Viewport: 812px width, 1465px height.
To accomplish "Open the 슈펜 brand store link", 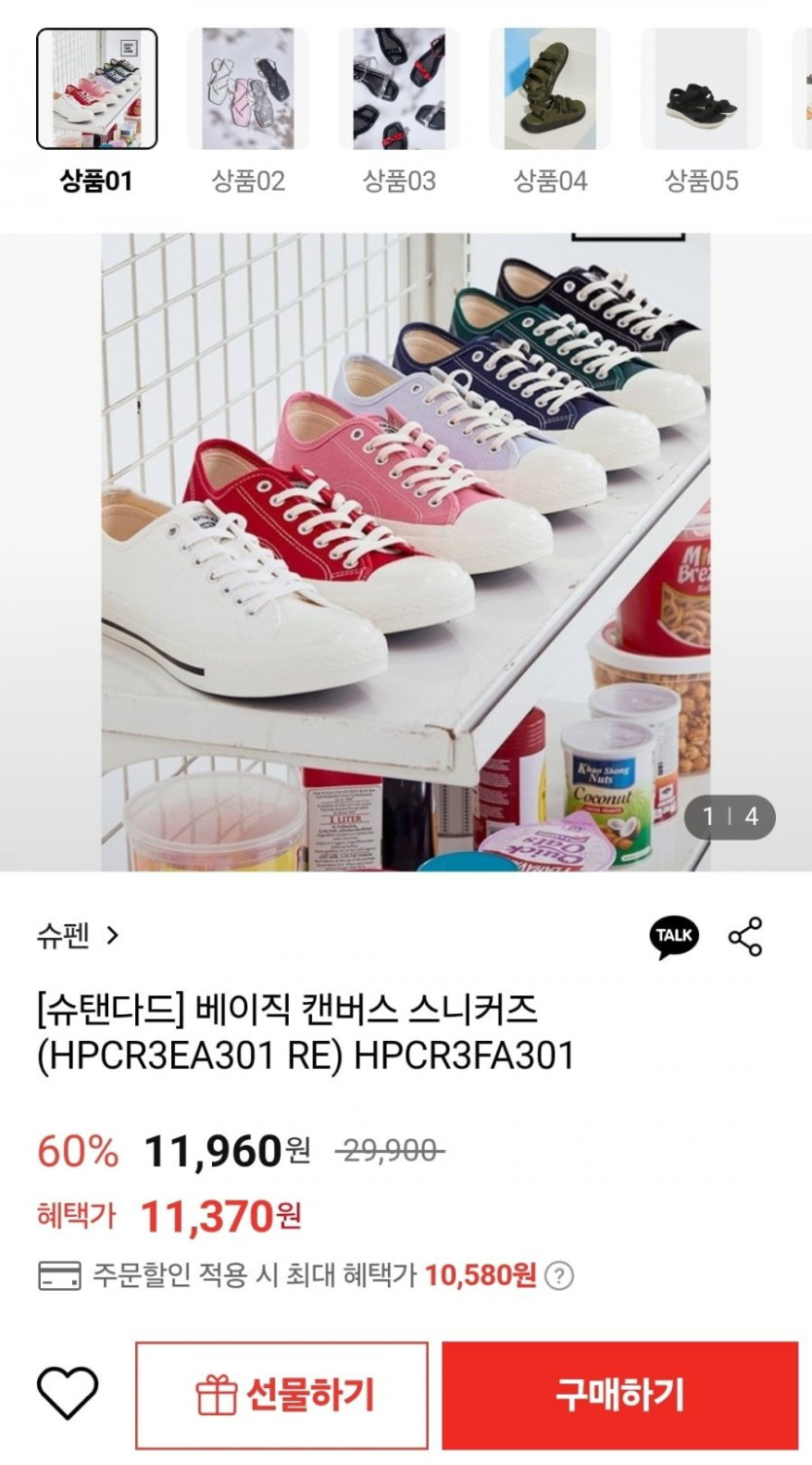I will 78,936.
